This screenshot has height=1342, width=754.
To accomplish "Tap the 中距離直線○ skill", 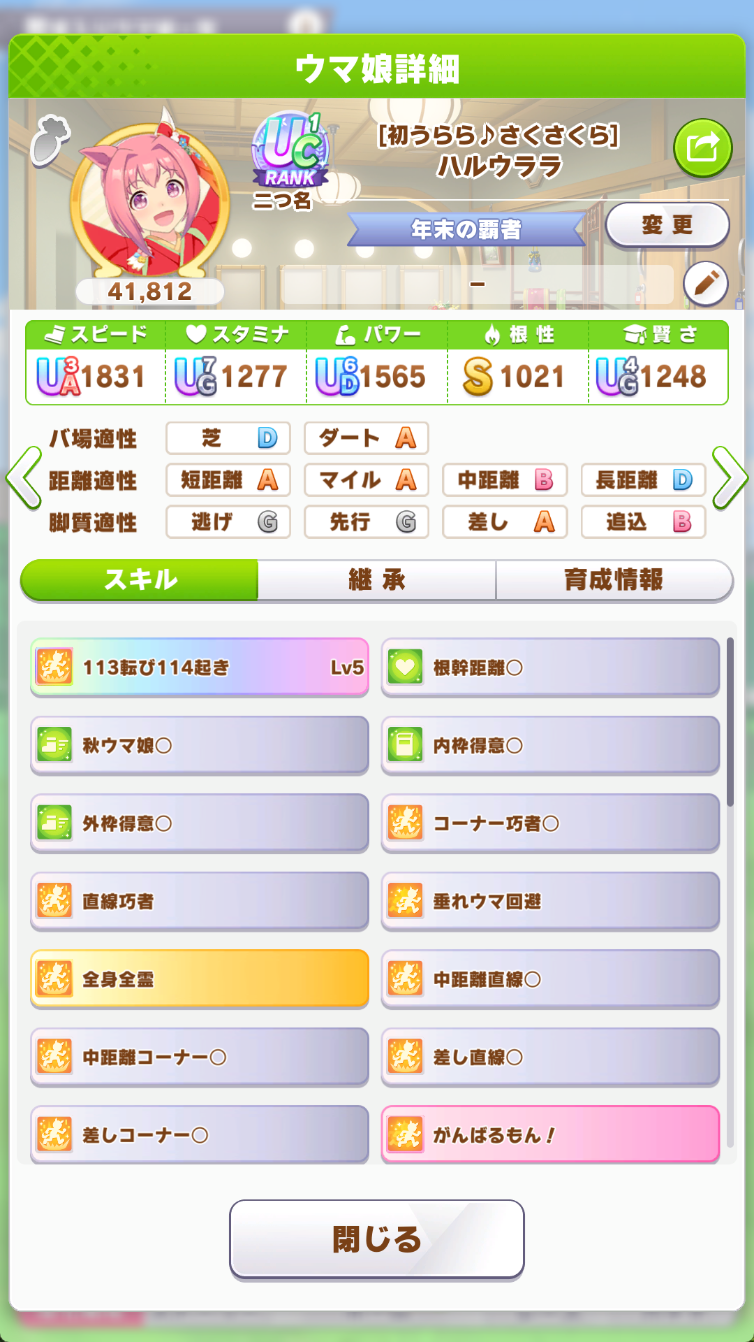I will (550, 979).
